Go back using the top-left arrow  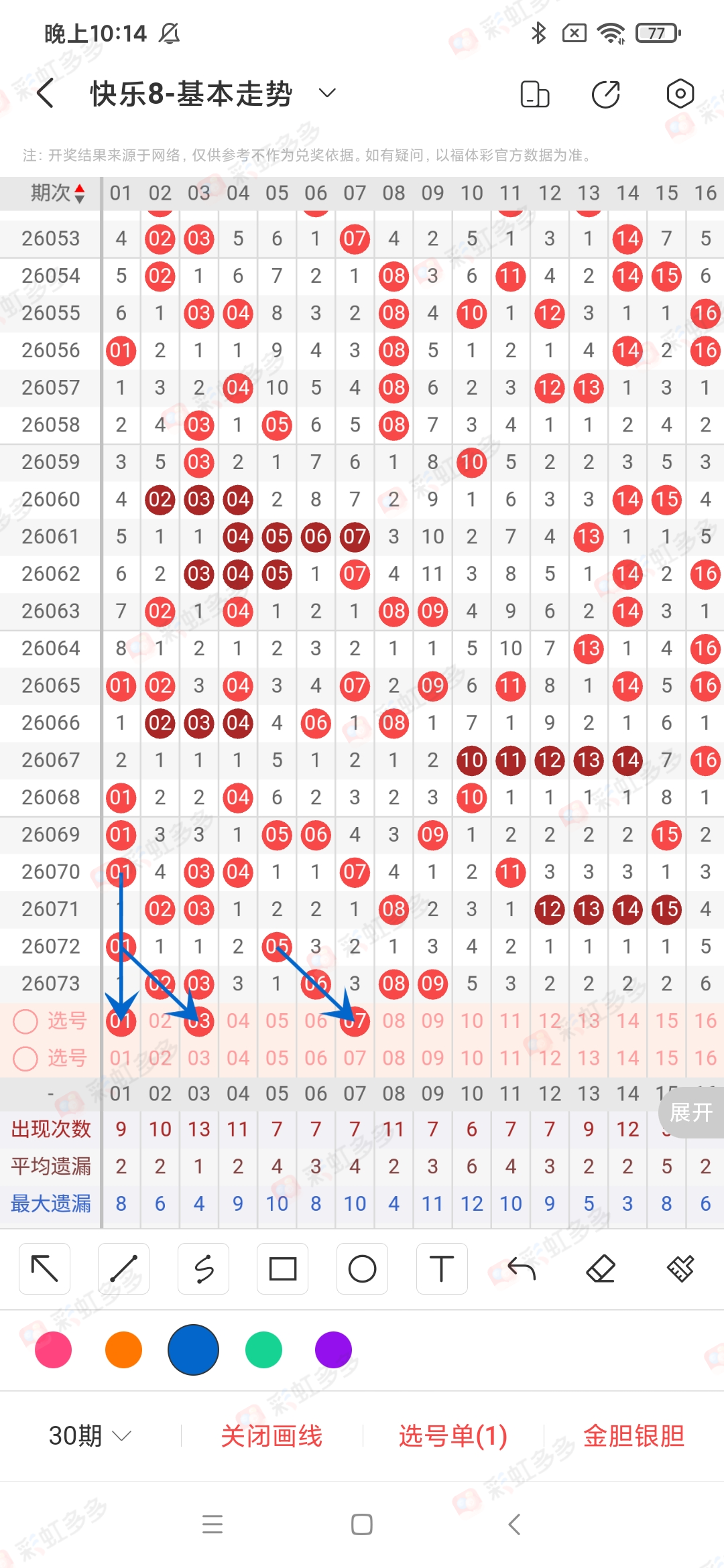pos(46,93)
